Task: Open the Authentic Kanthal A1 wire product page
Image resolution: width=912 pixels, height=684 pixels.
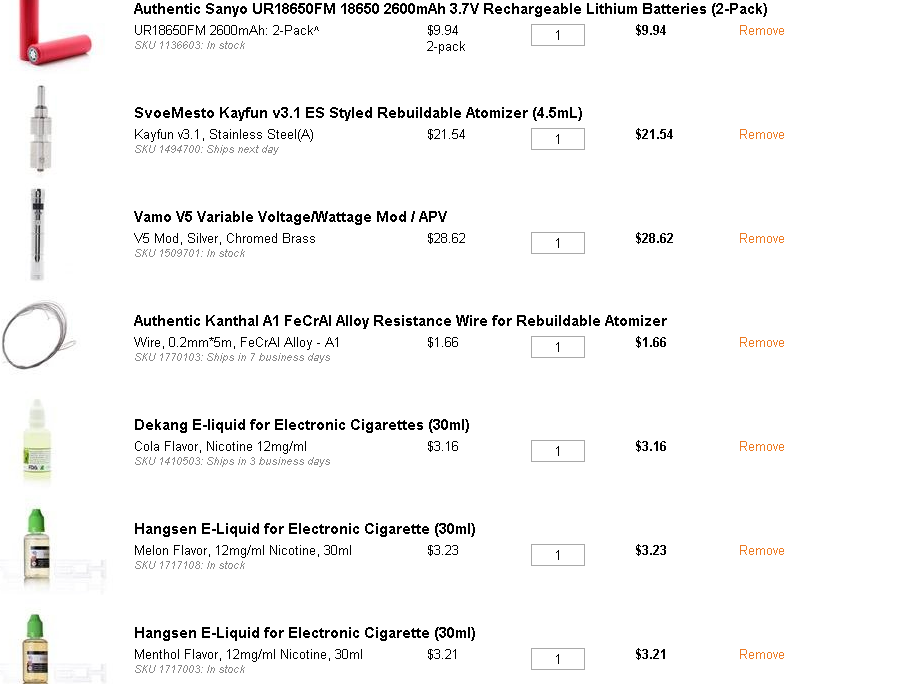Action: pos(400,321)
